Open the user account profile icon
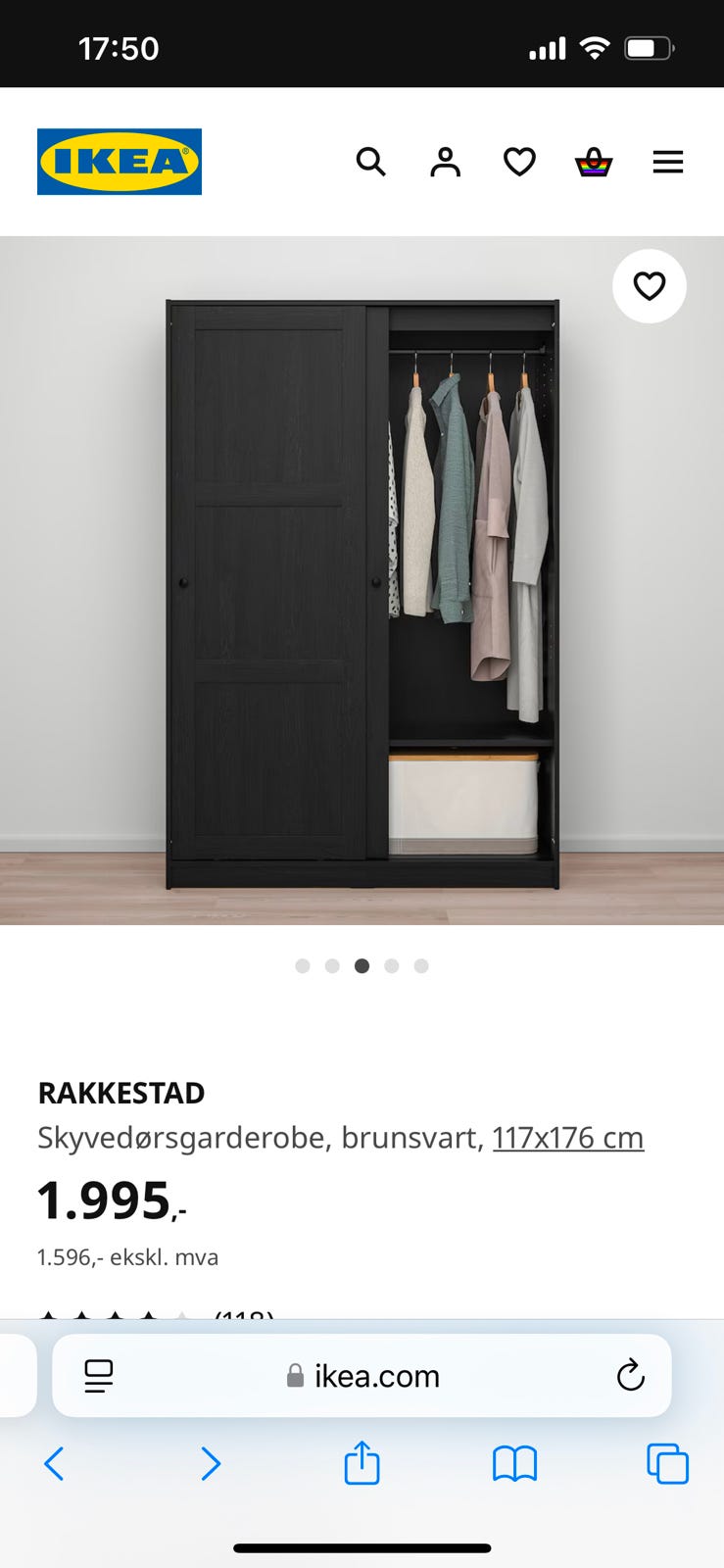724x1568 pixels. point(446,162)
